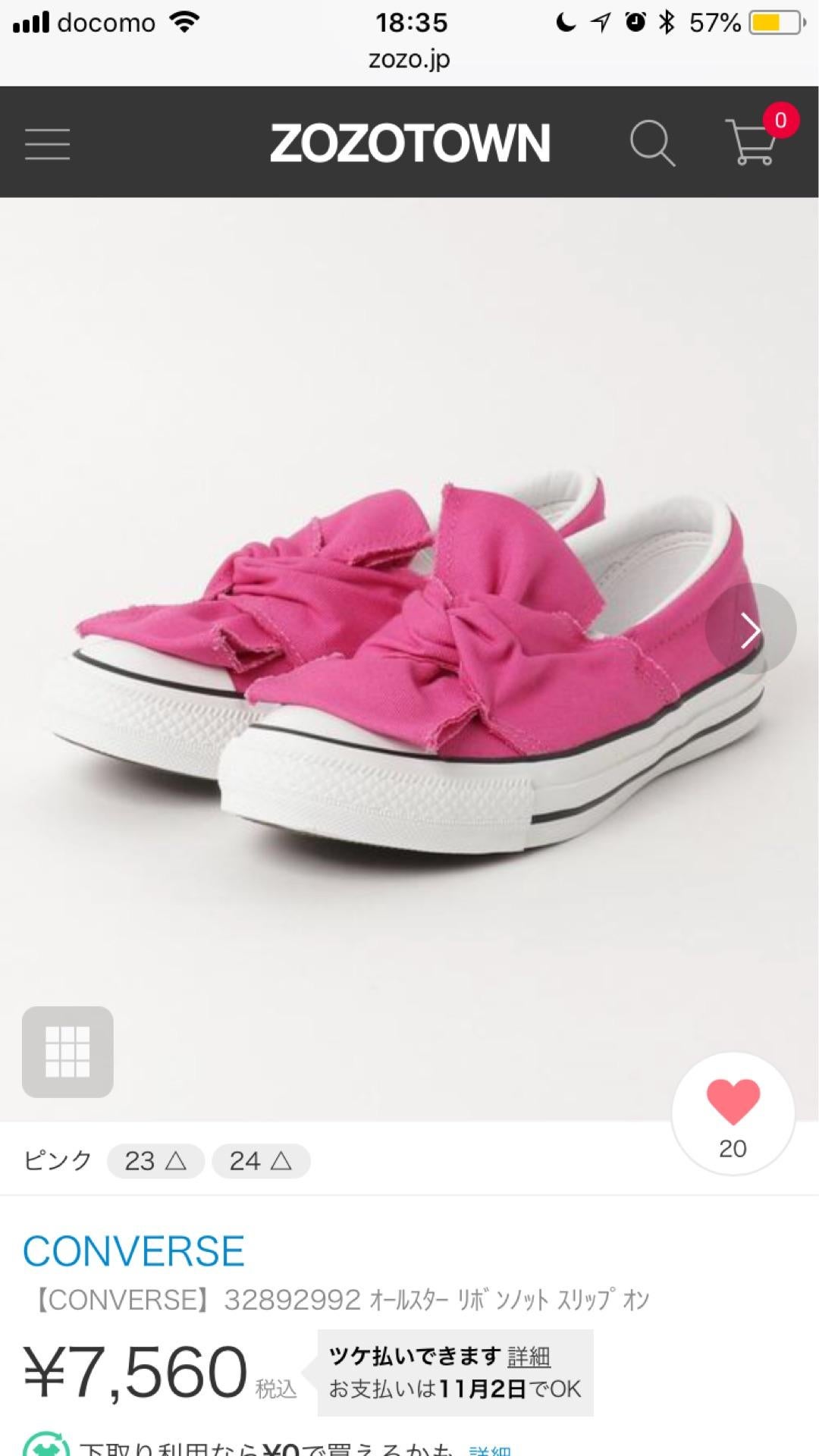
Task: Favorite this item with the heart button
Action: pos(733,1112)
